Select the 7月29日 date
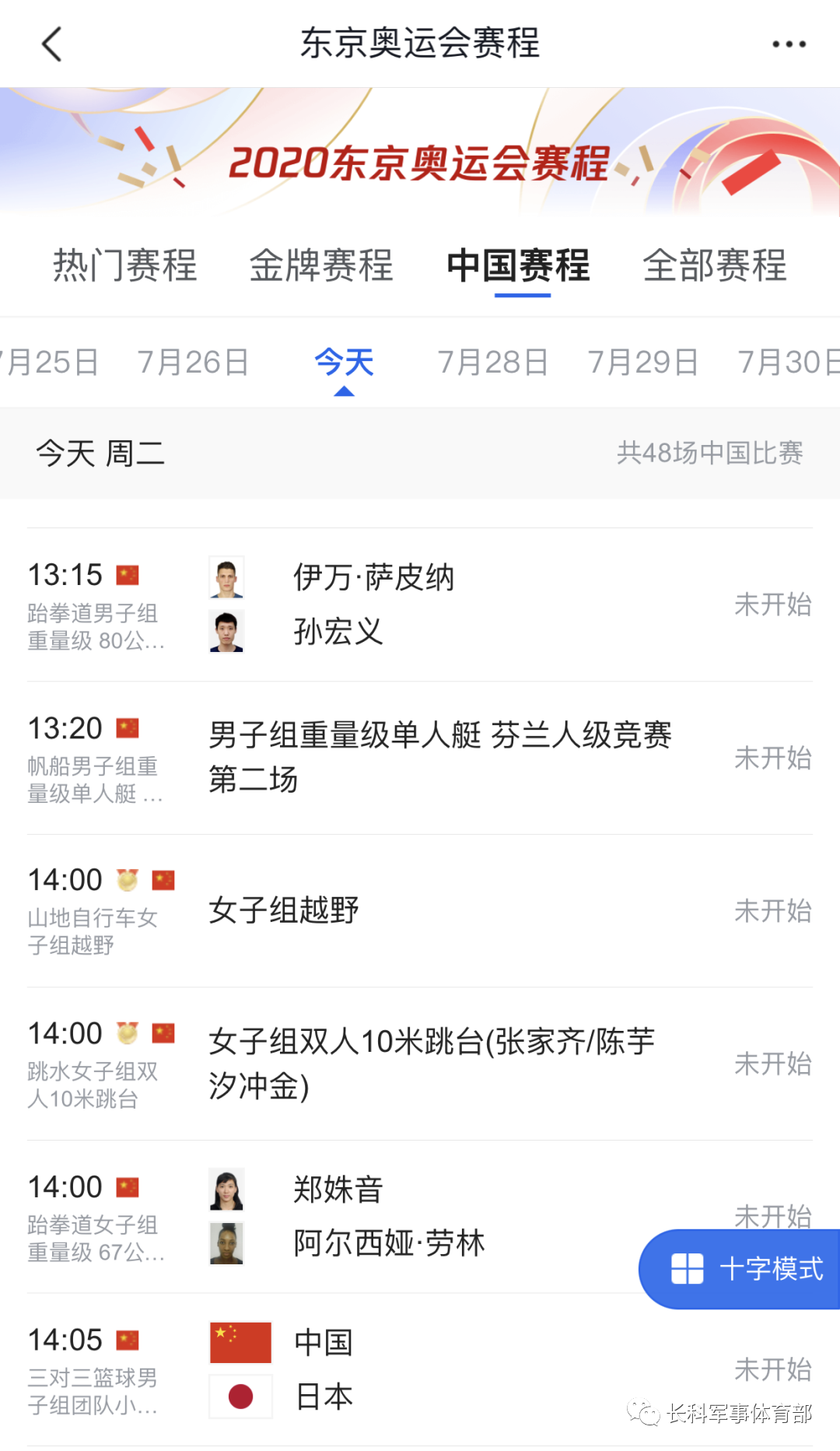 [643, 363]
